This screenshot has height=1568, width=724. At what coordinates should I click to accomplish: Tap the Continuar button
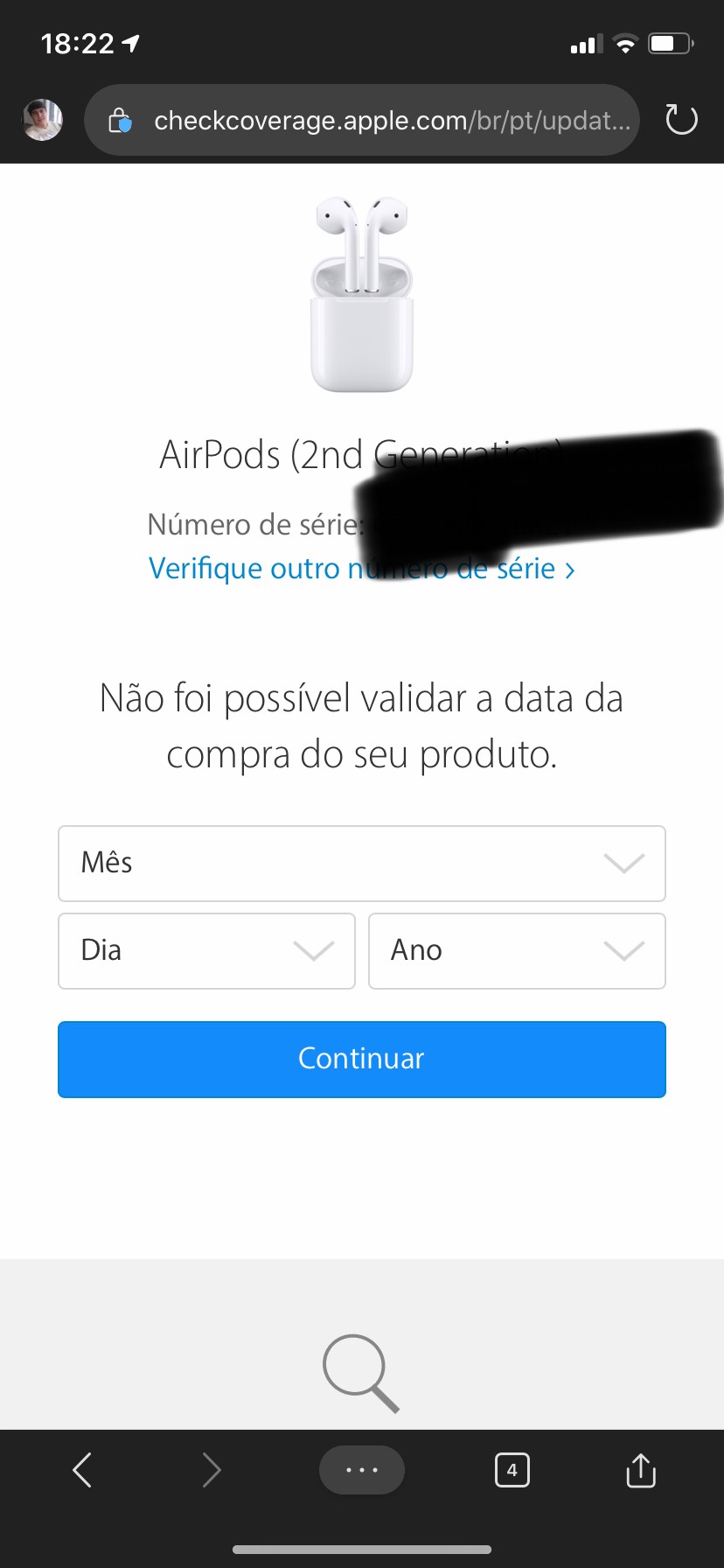pos(361,1059)
